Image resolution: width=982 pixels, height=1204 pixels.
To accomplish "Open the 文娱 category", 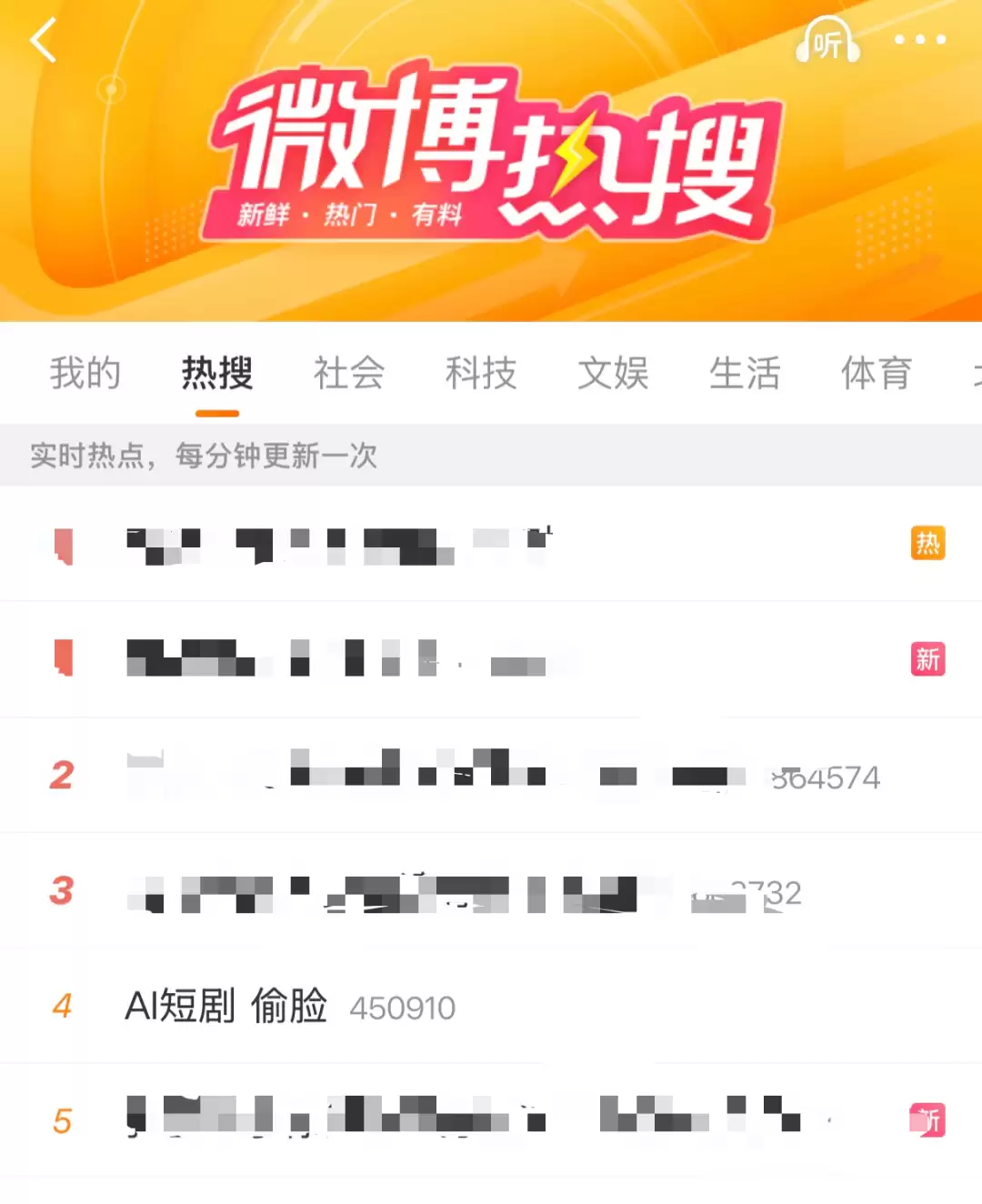I will pyautogui.click(x=614, y=374).
